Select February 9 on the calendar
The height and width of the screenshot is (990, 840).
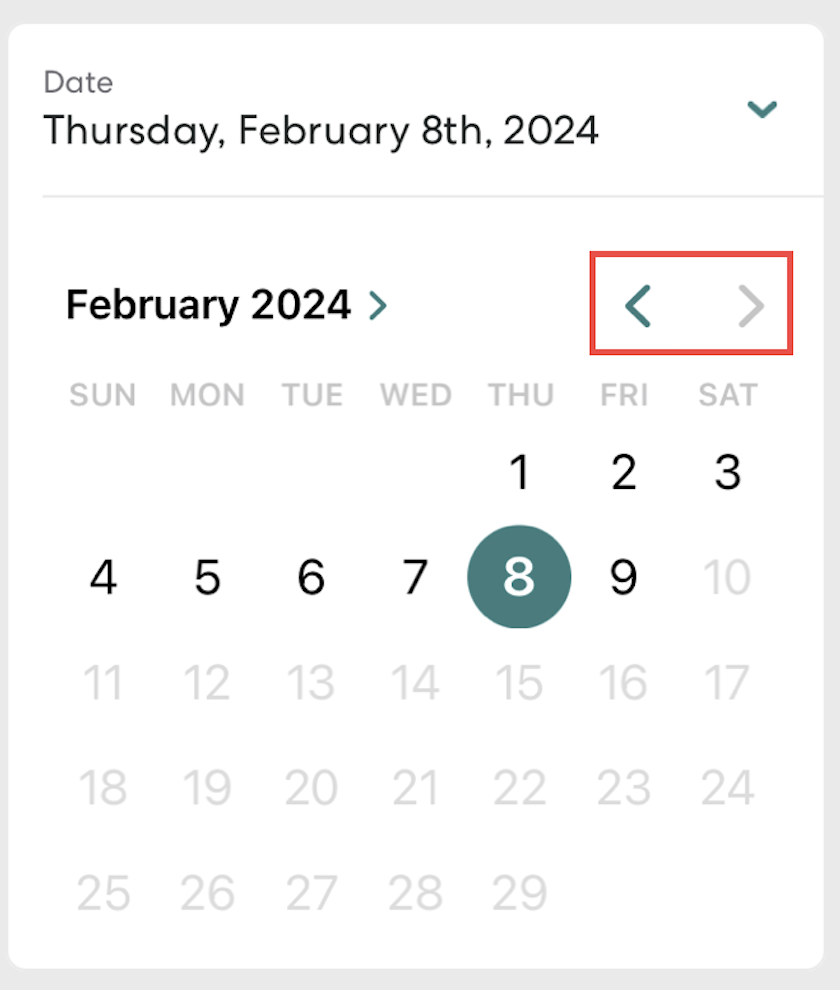pyautogui.click(x=623, y=577)
